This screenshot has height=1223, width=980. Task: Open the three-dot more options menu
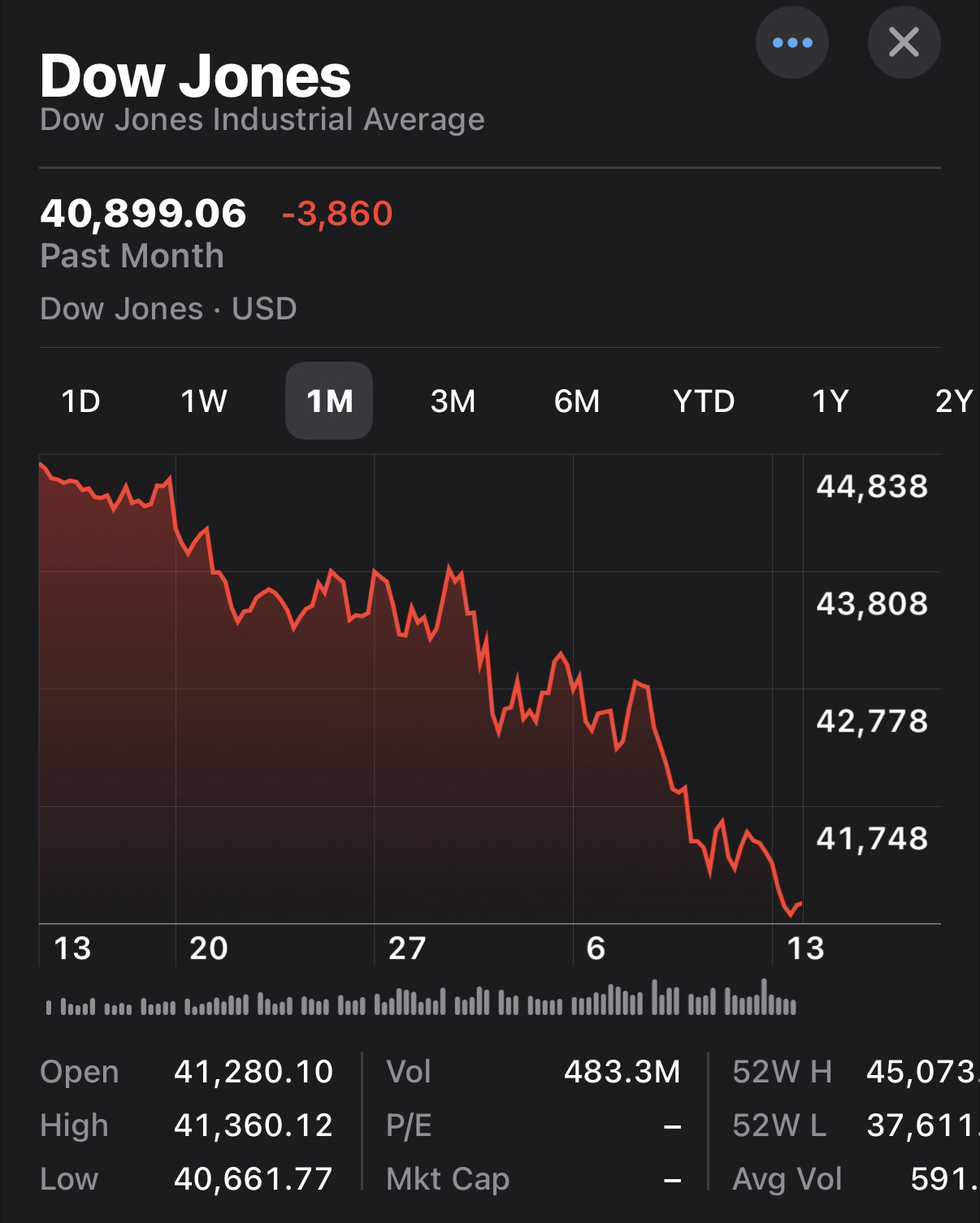(x=791, y=42)
